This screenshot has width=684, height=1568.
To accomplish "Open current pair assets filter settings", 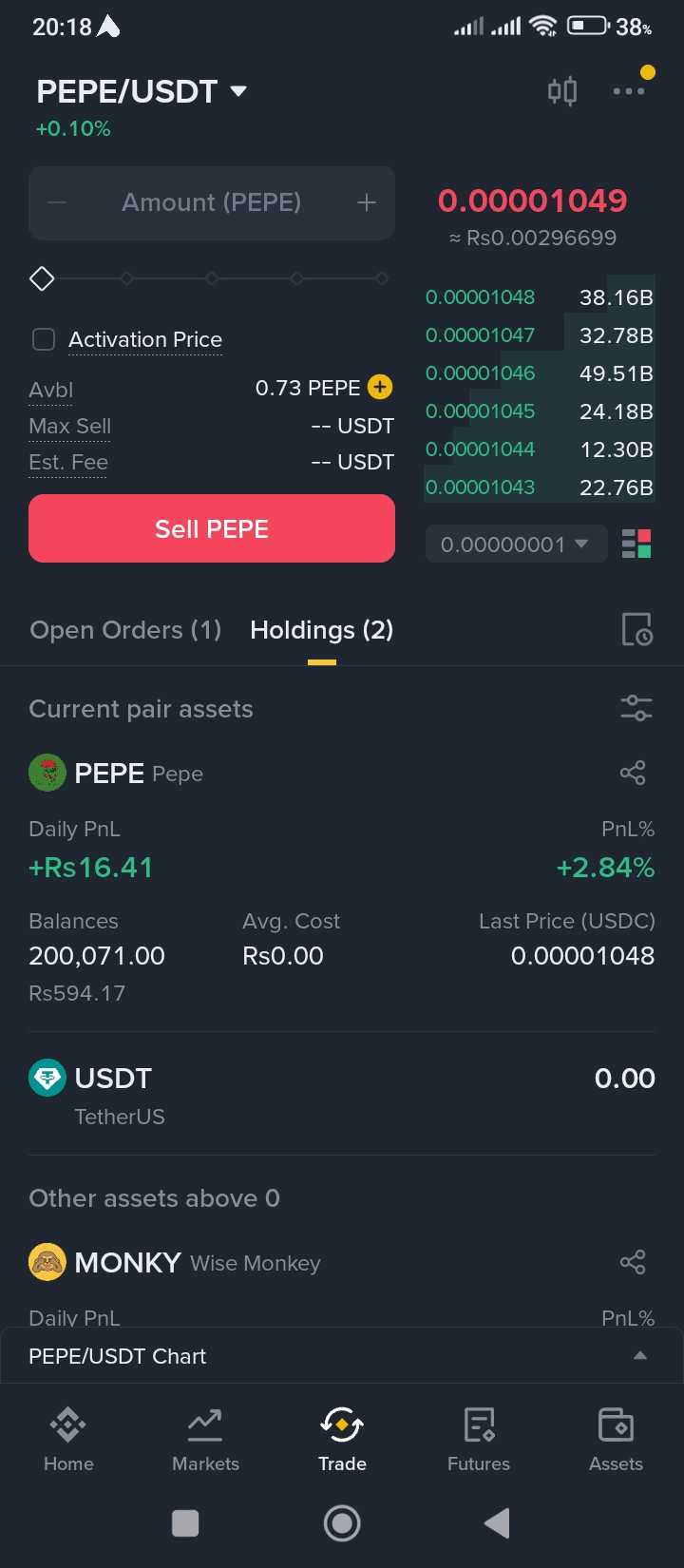I will [636, 707].
